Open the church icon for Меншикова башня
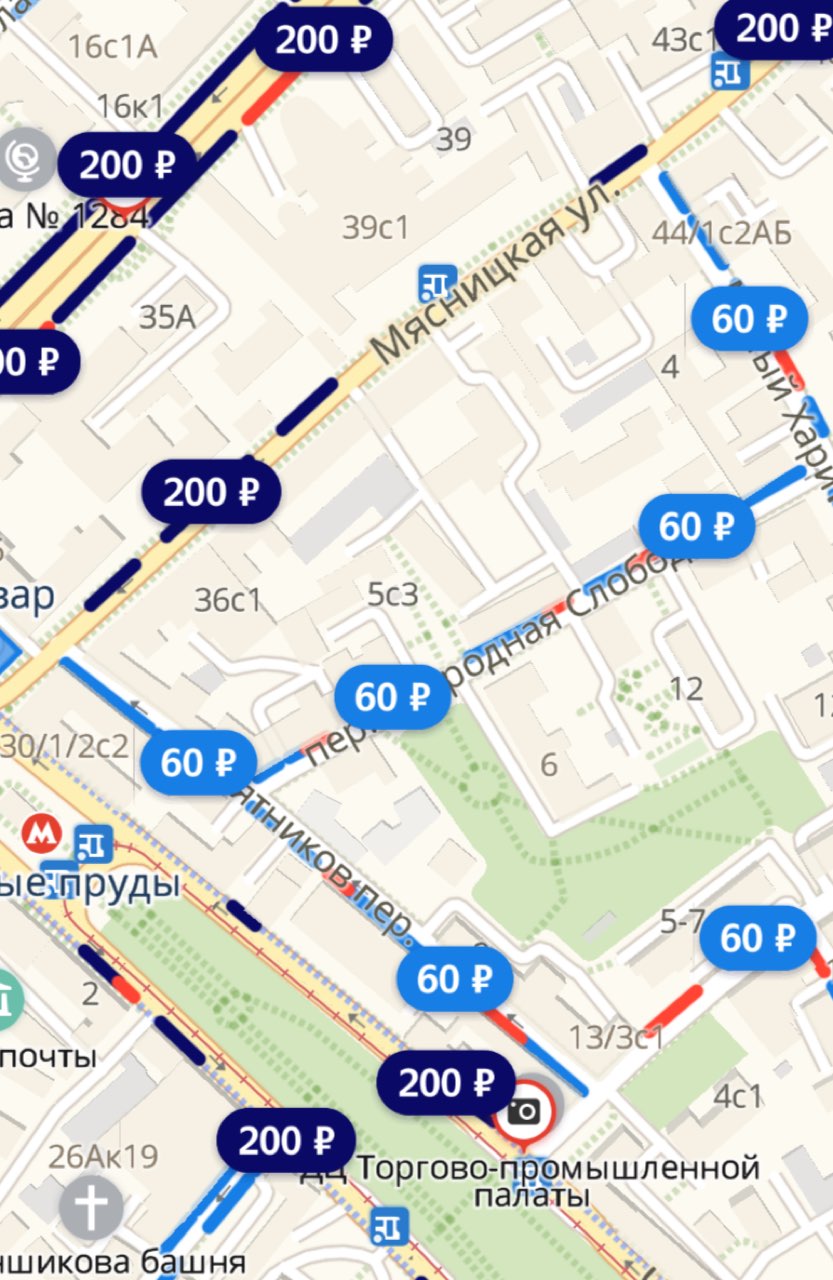The height and width of the screenshot is (1280, 833). [x=90, y=1208]
